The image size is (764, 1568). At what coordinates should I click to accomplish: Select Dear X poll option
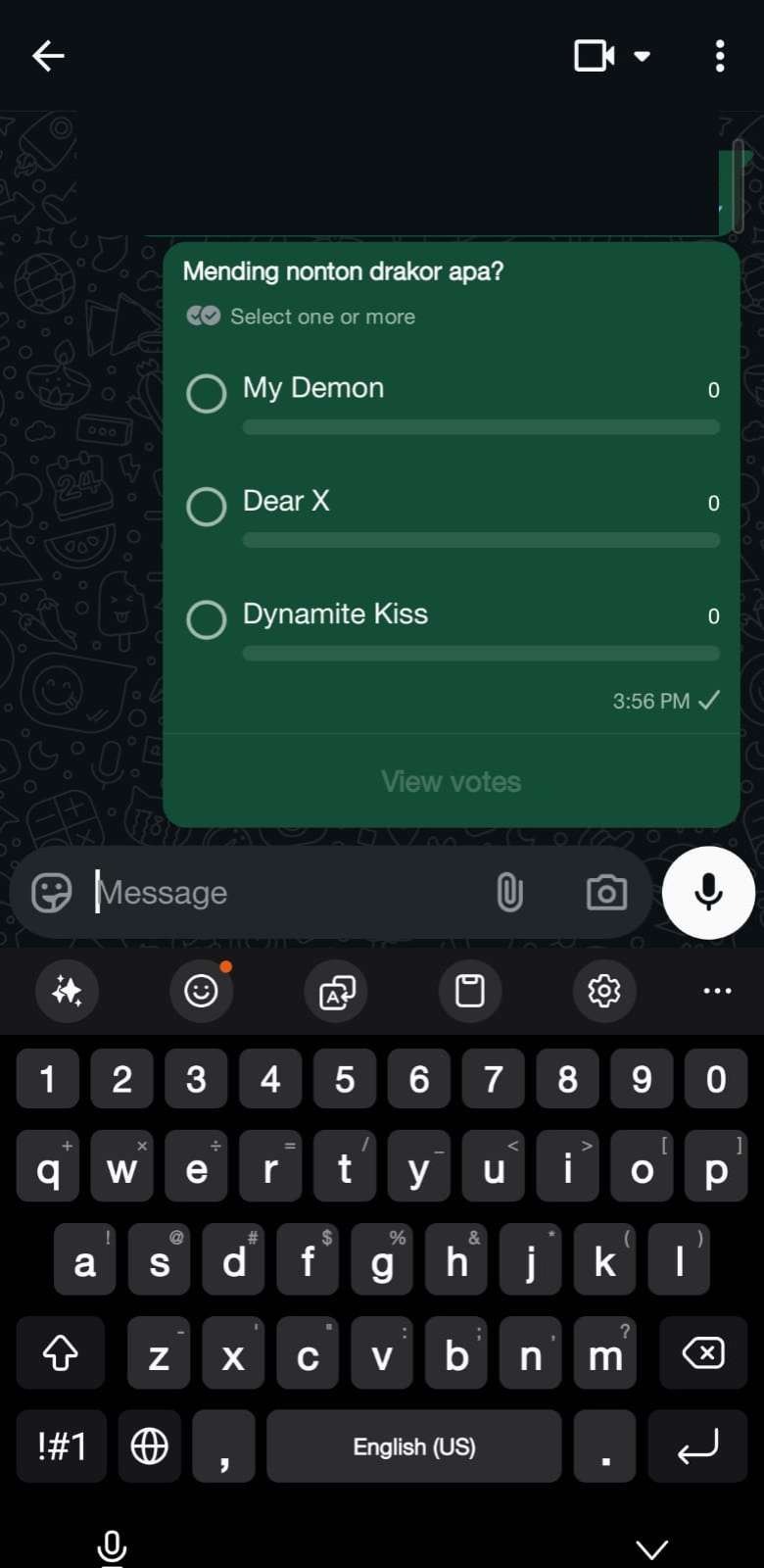point(207,506)
